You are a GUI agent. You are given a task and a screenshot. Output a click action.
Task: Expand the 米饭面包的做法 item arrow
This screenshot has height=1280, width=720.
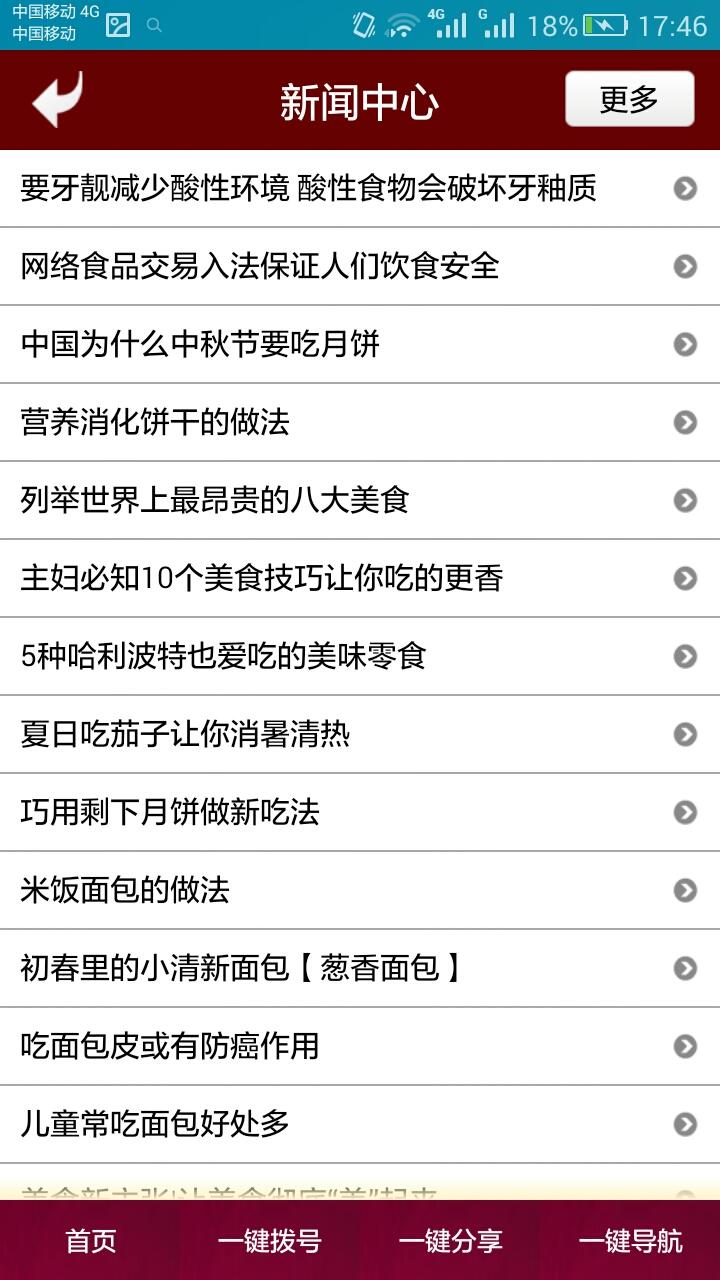(x=684, y=890)
